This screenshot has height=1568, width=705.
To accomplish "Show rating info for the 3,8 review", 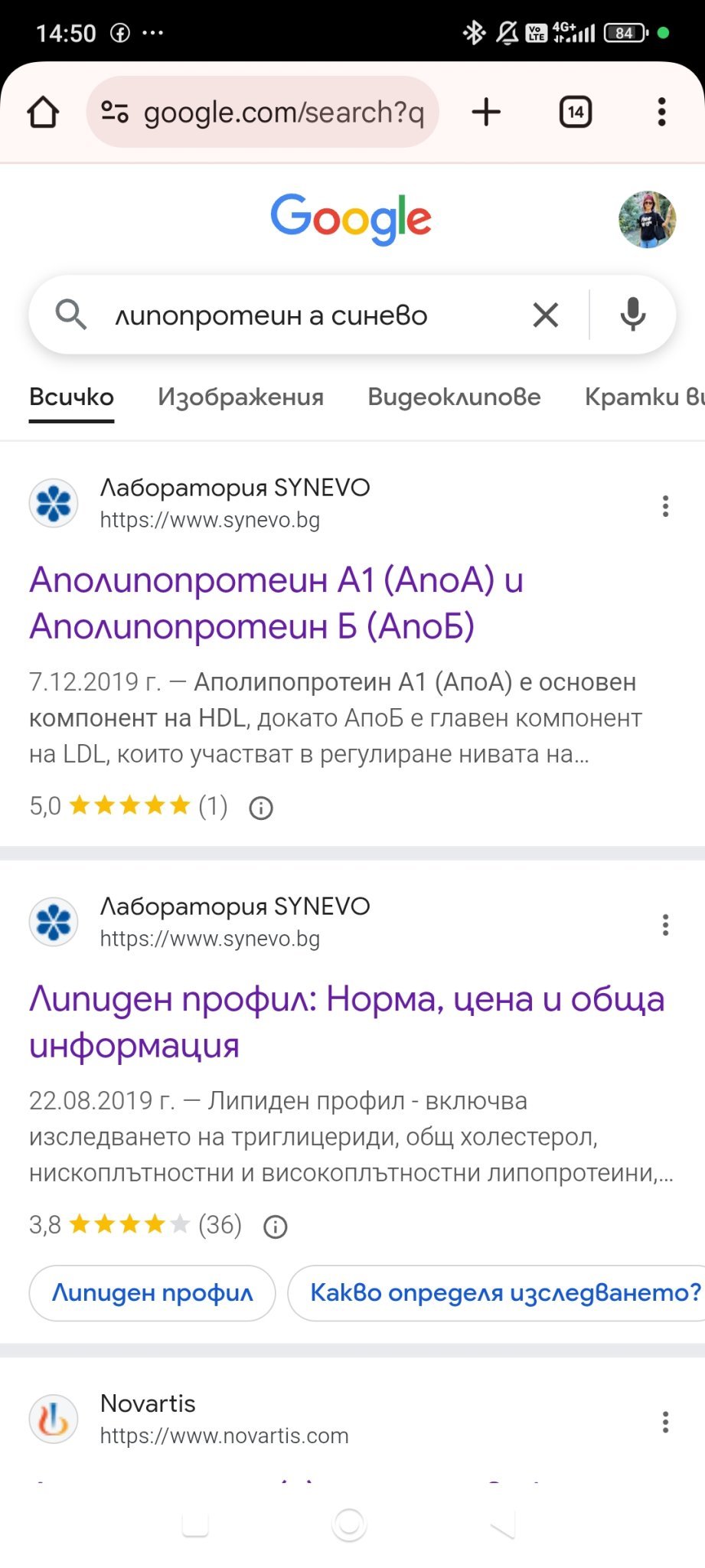I will coord(275,1227).
